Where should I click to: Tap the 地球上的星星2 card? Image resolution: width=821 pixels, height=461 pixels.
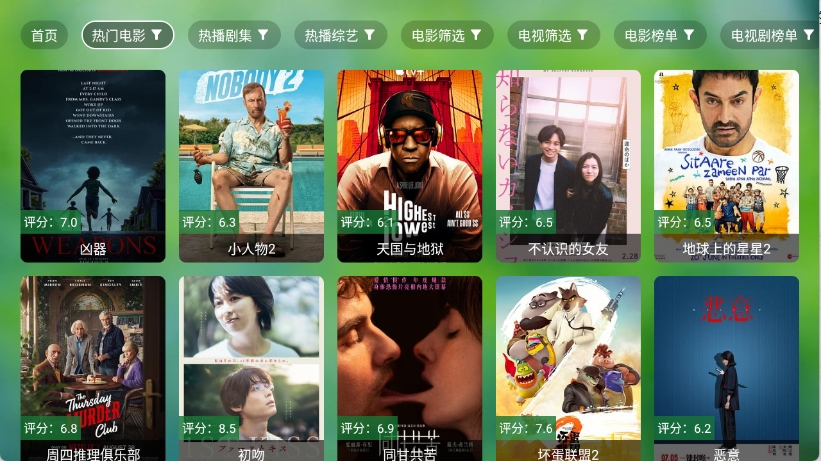pos(726,165)
